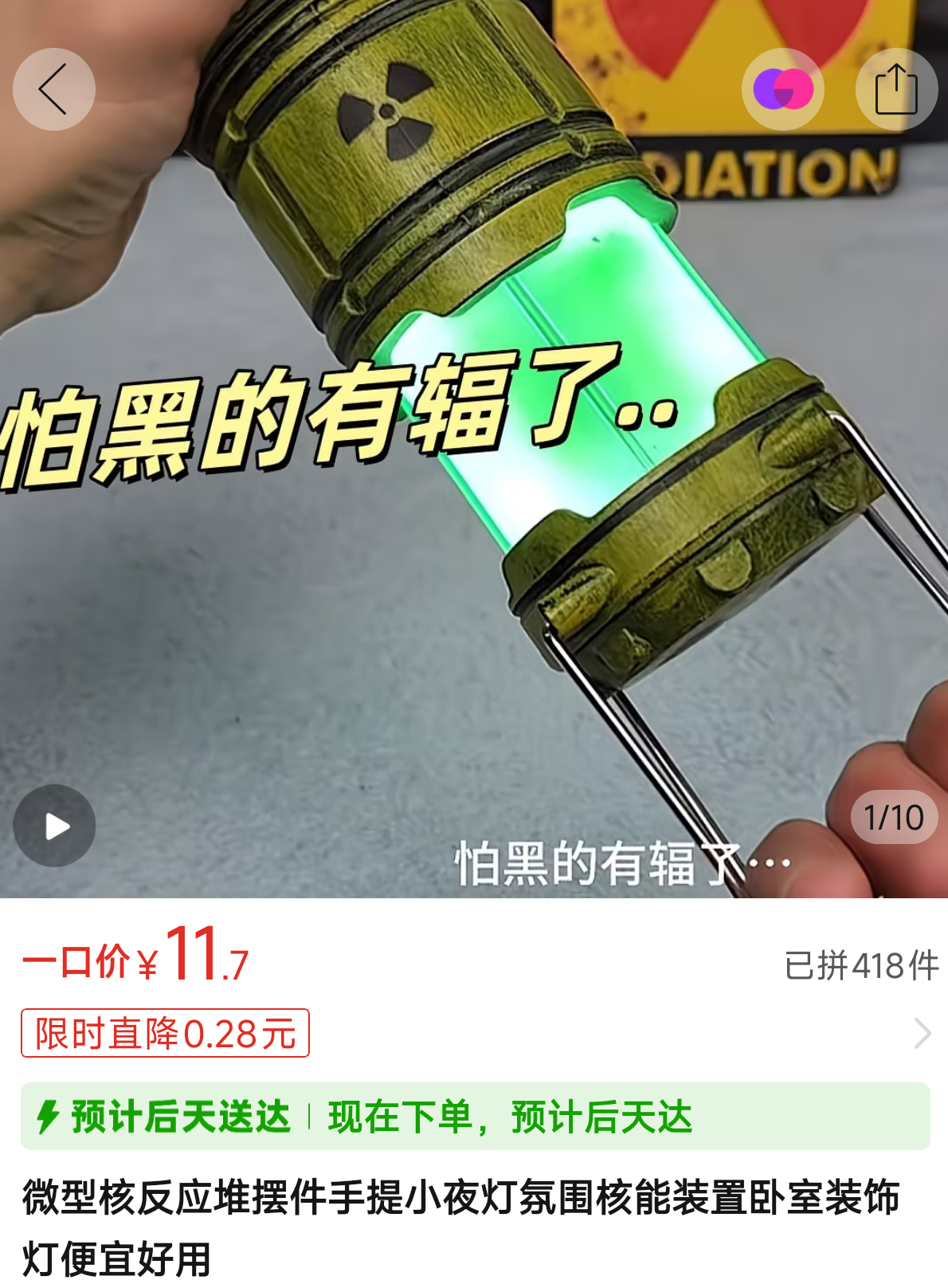The height and width of the screenshot is (1288, 948).
Task: Play the product video
Action: click(54, 826)
